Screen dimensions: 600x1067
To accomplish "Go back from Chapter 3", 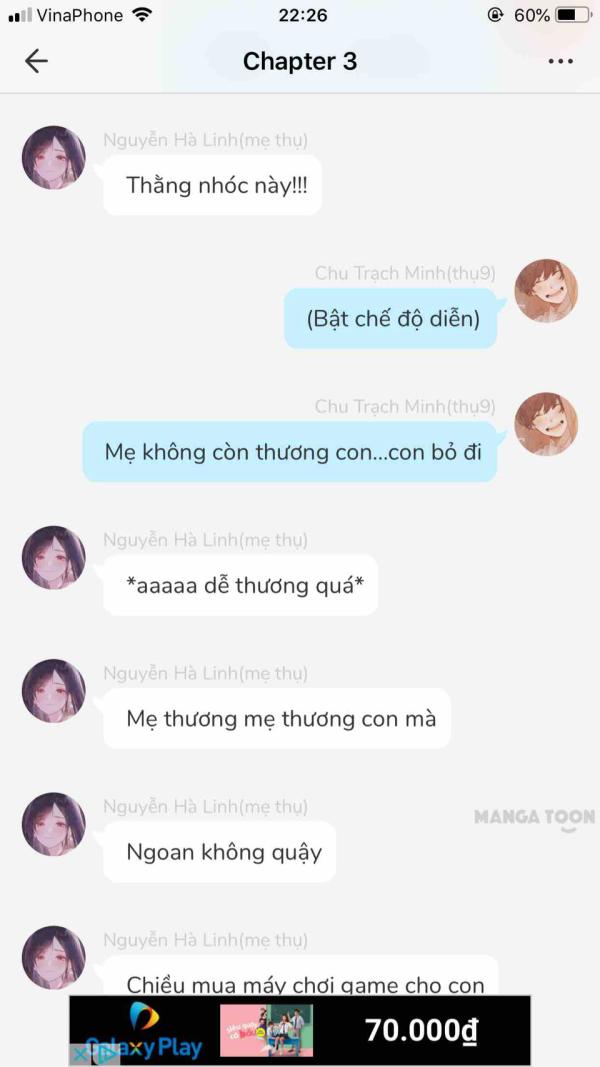I will pyautogui.click(x=36, y=61).
